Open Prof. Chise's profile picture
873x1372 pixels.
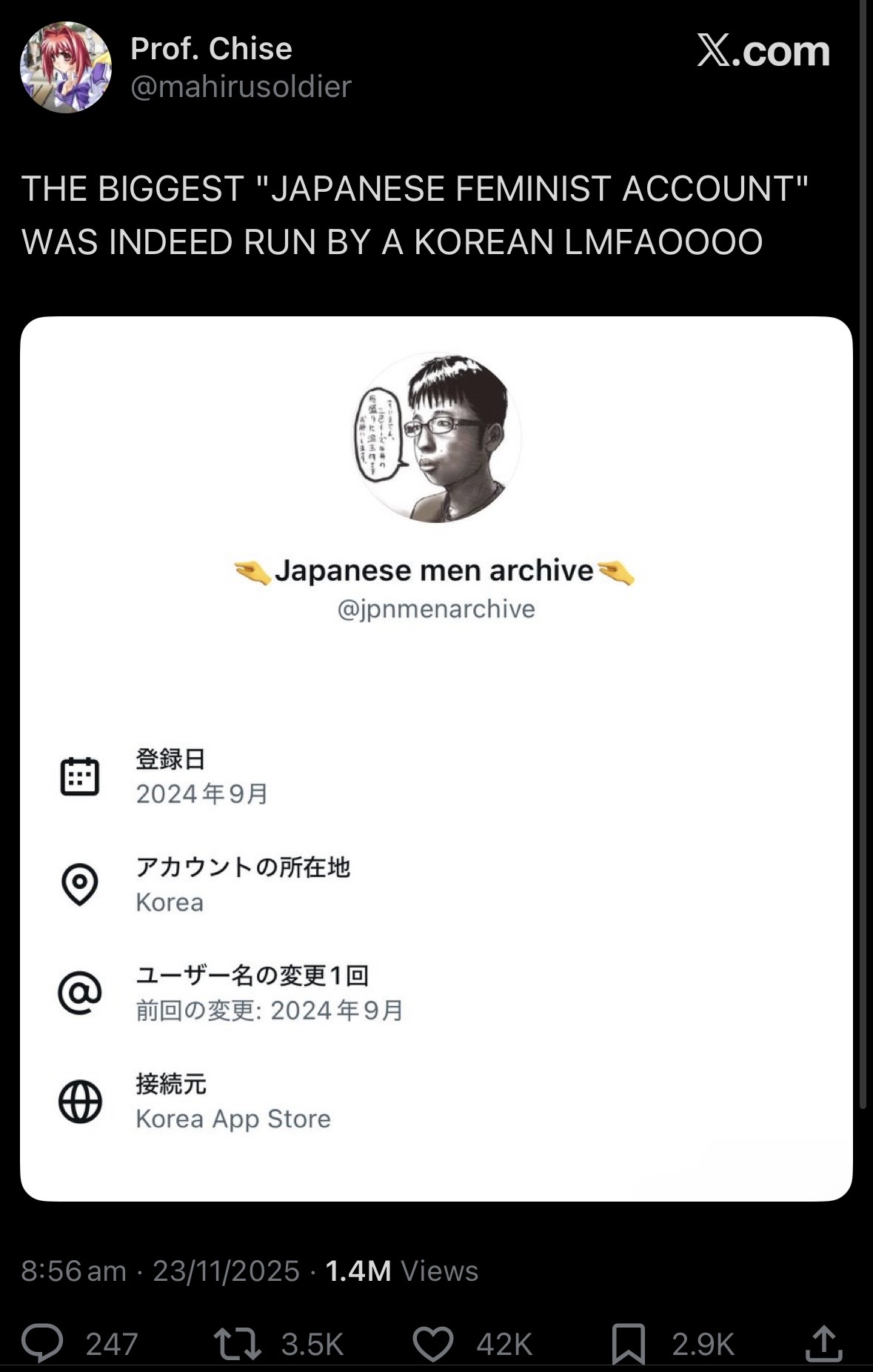(x=66, y=67)
